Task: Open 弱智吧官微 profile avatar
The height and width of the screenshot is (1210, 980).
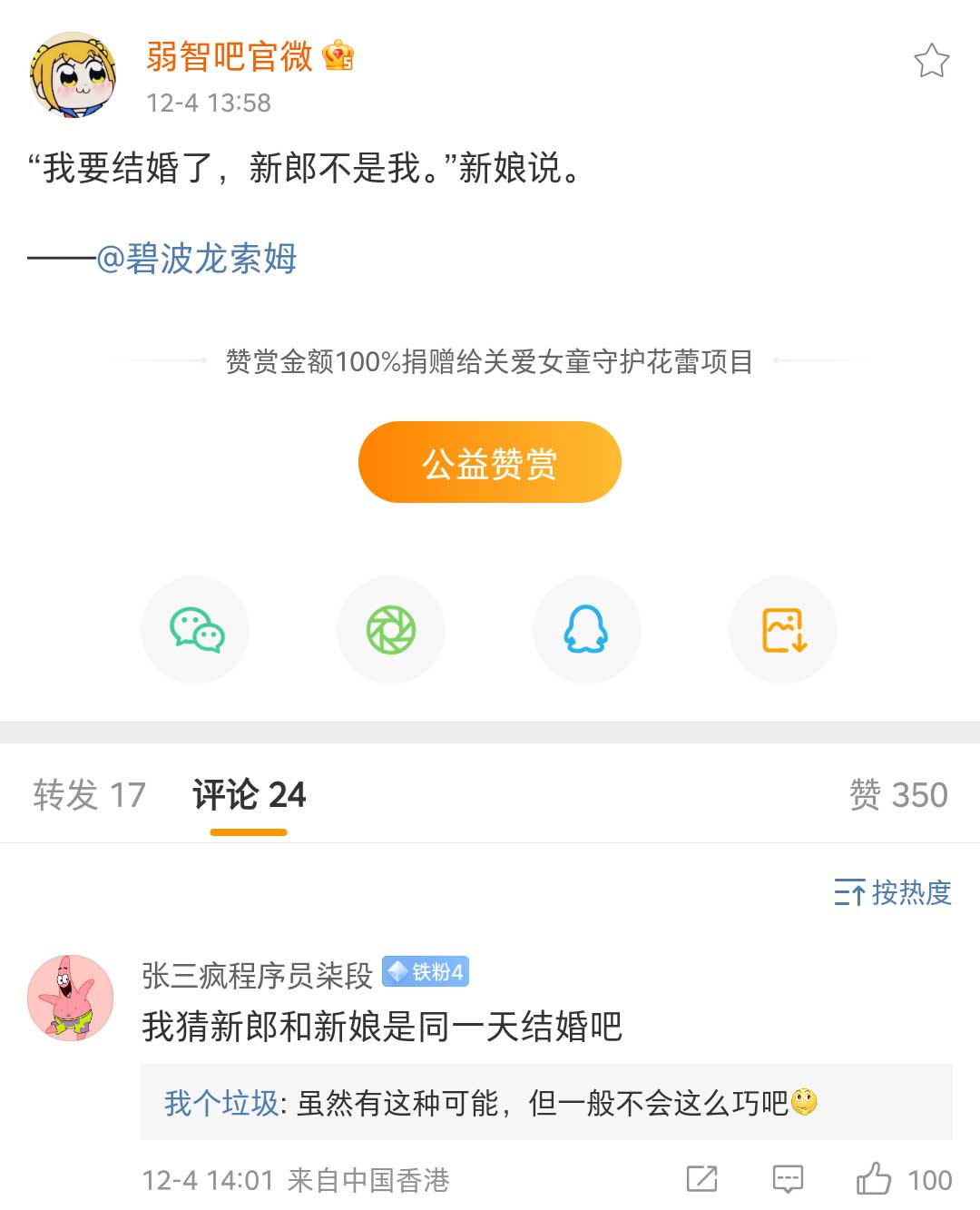Action: point(73,75)
